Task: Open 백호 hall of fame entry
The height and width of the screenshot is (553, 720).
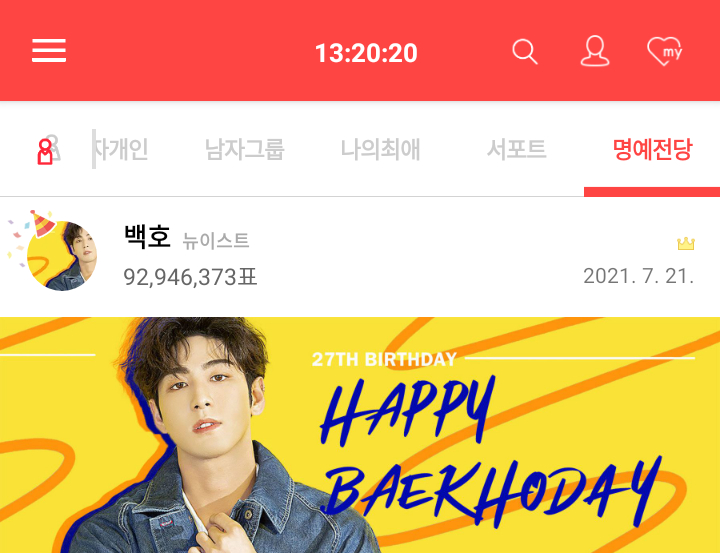Action: 360,256
